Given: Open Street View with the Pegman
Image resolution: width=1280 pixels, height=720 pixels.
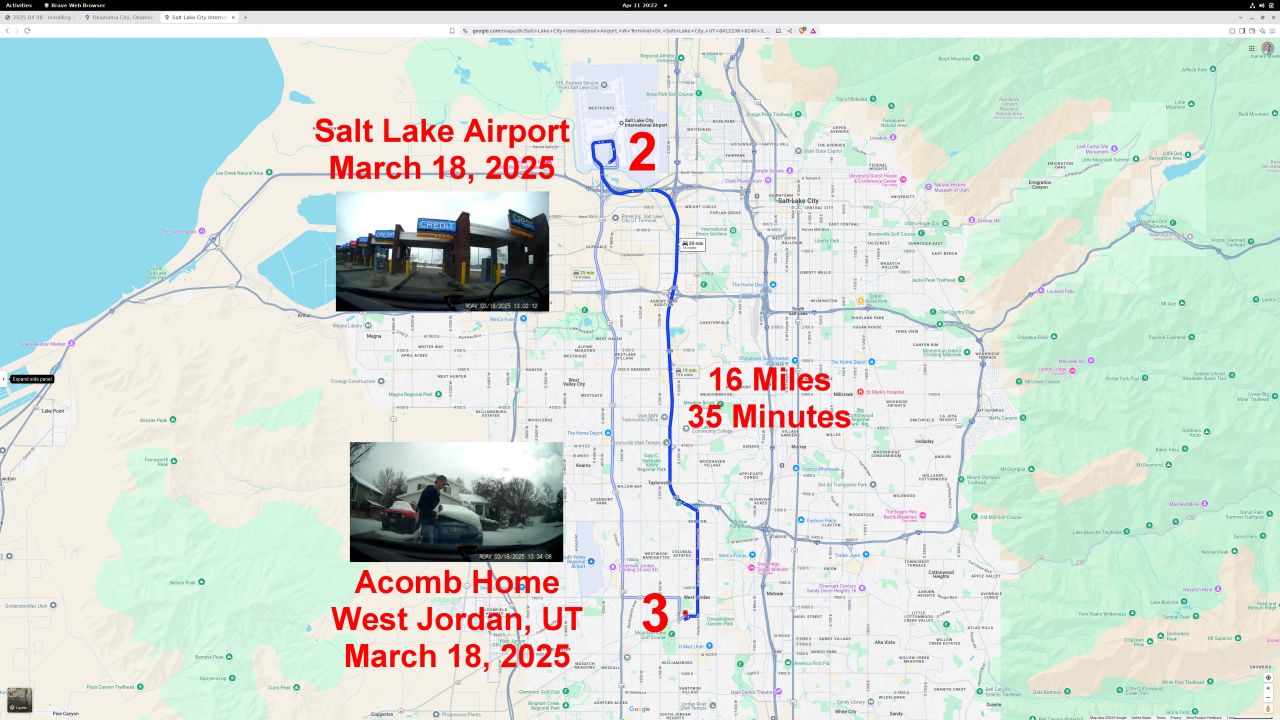Looking at the screenshot, I should (x=1268, y=707).
